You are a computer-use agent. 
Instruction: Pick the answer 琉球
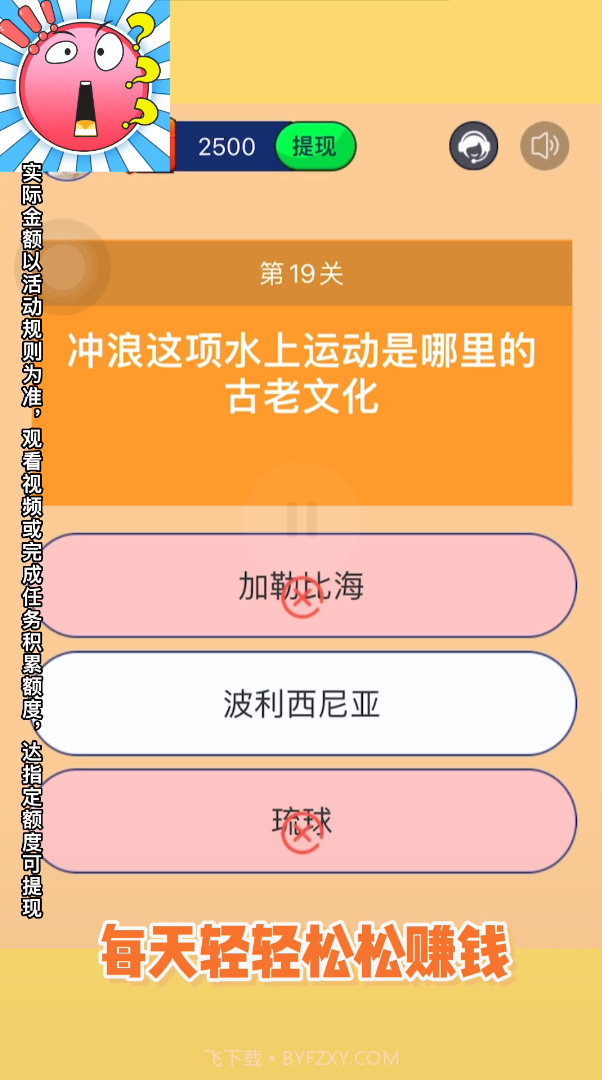click(x=303, y=821)
